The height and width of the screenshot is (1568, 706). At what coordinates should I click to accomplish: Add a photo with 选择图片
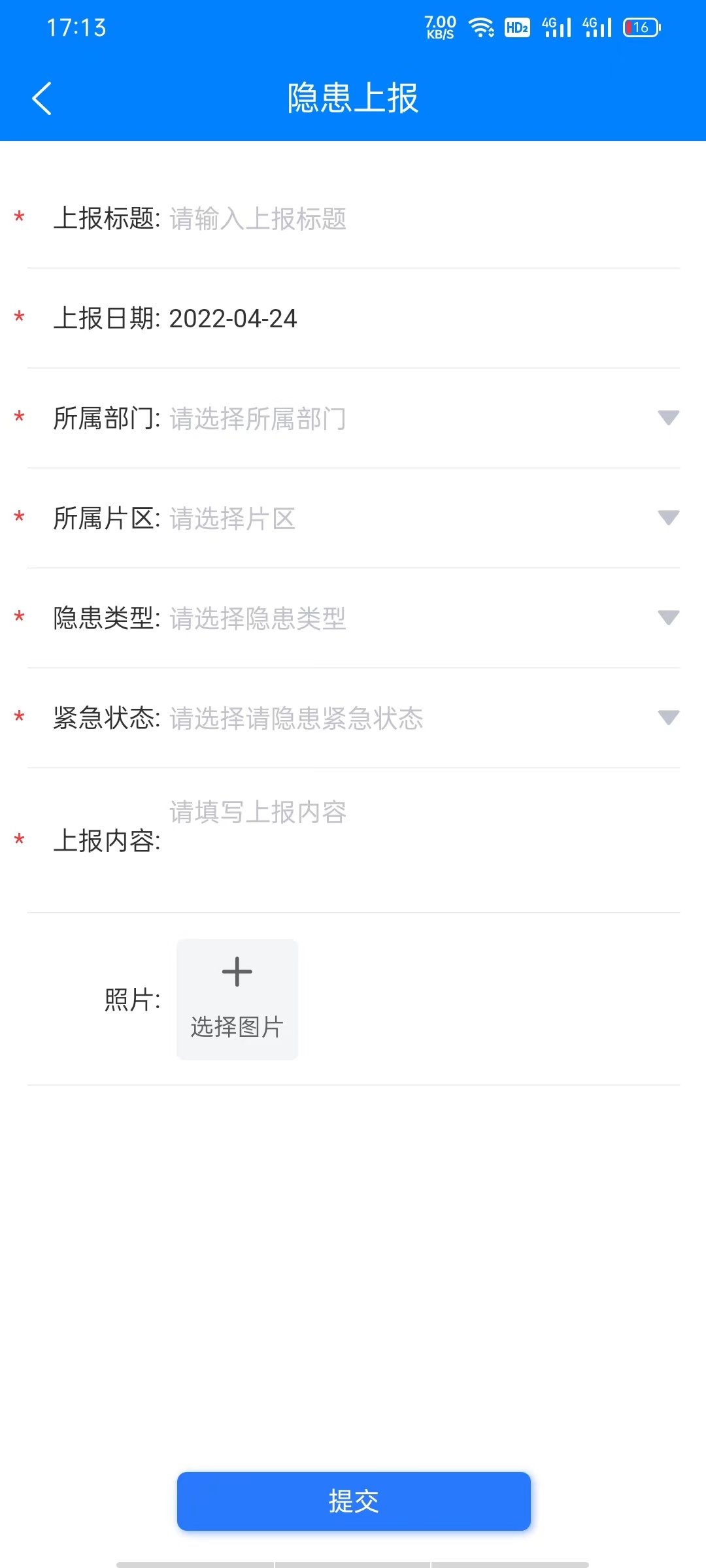(237, 1000)
